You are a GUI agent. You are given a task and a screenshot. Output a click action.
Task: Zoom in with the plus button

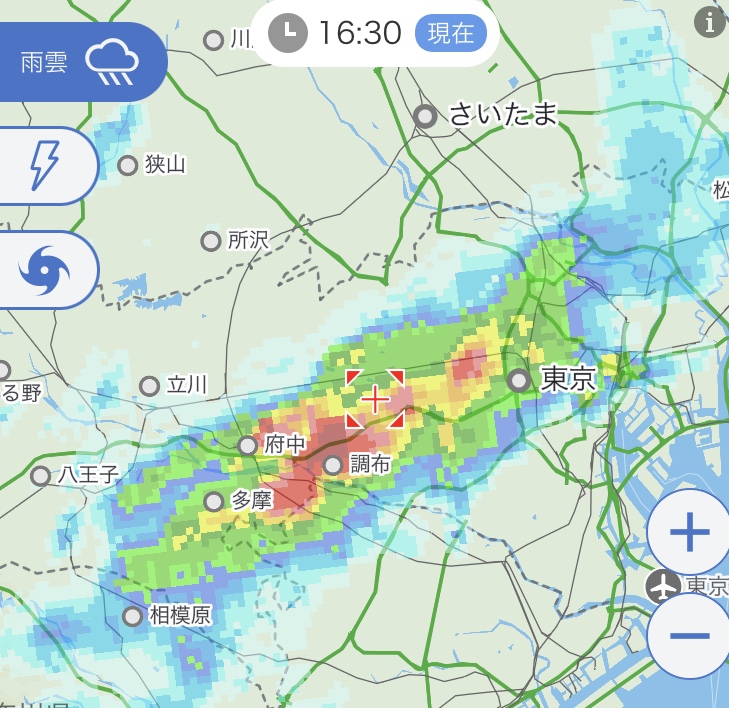(690, 532)
